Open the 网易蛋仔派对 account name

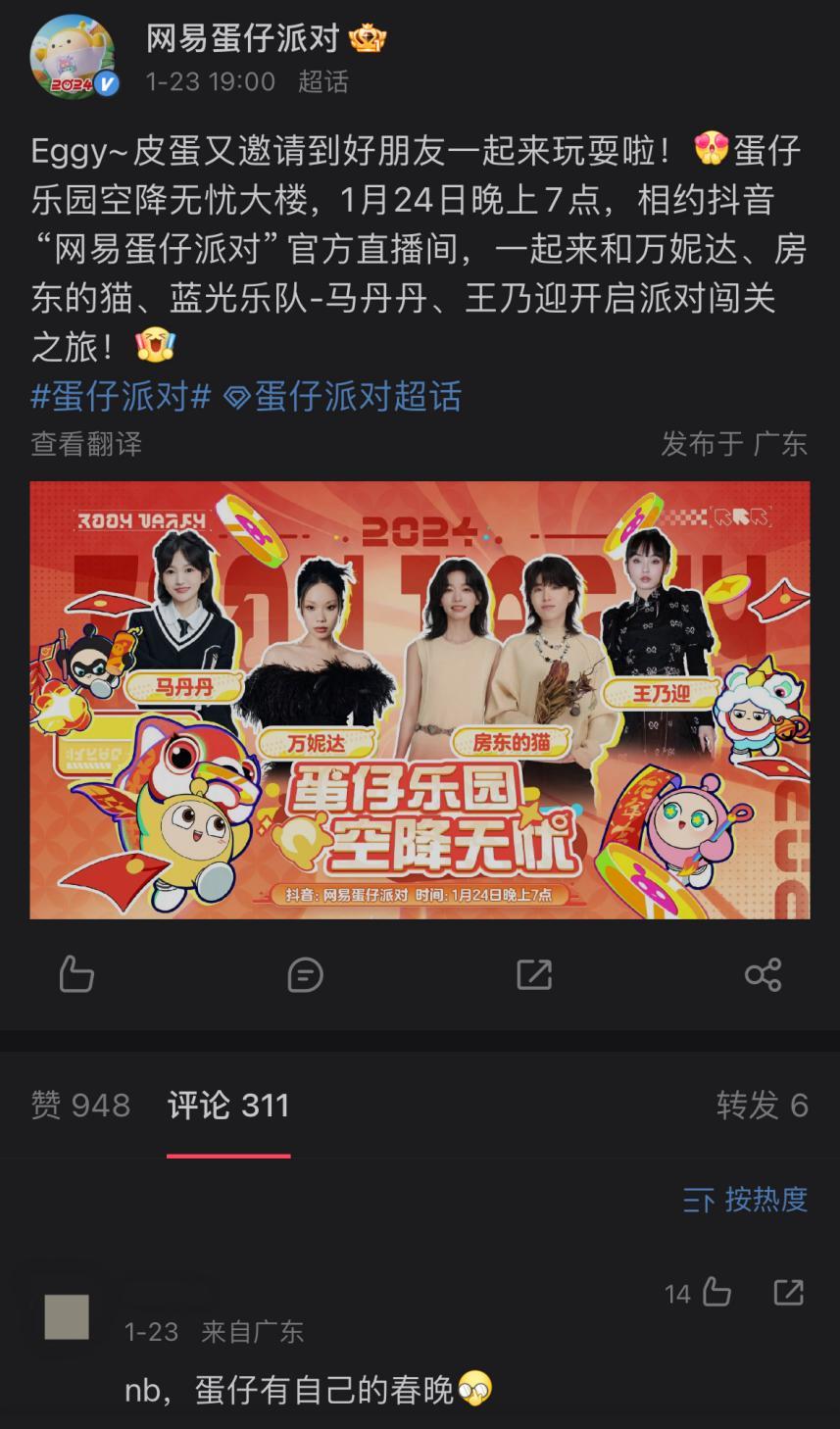(242, 39)
